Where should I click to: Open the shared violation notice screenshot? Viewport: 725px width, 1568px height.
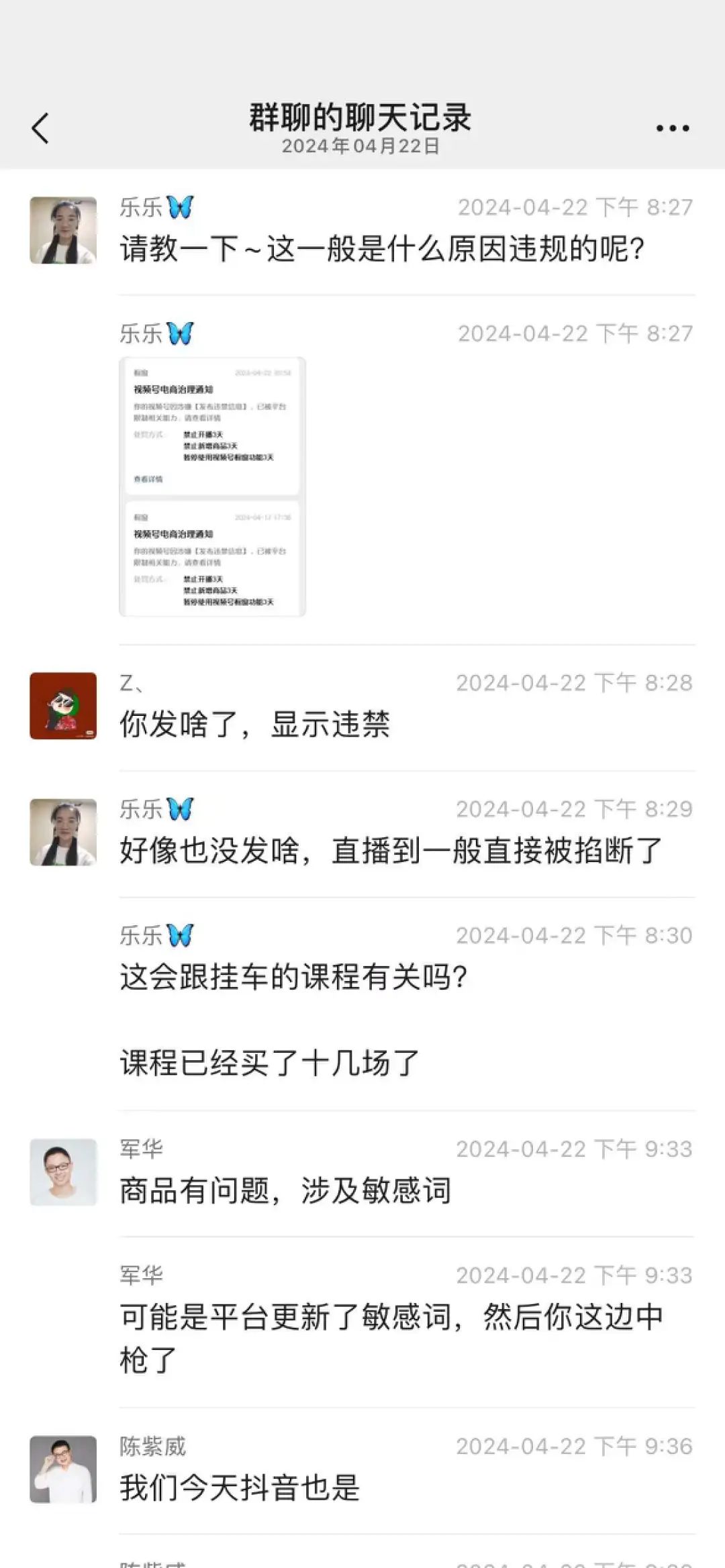(x=212, y=487)
